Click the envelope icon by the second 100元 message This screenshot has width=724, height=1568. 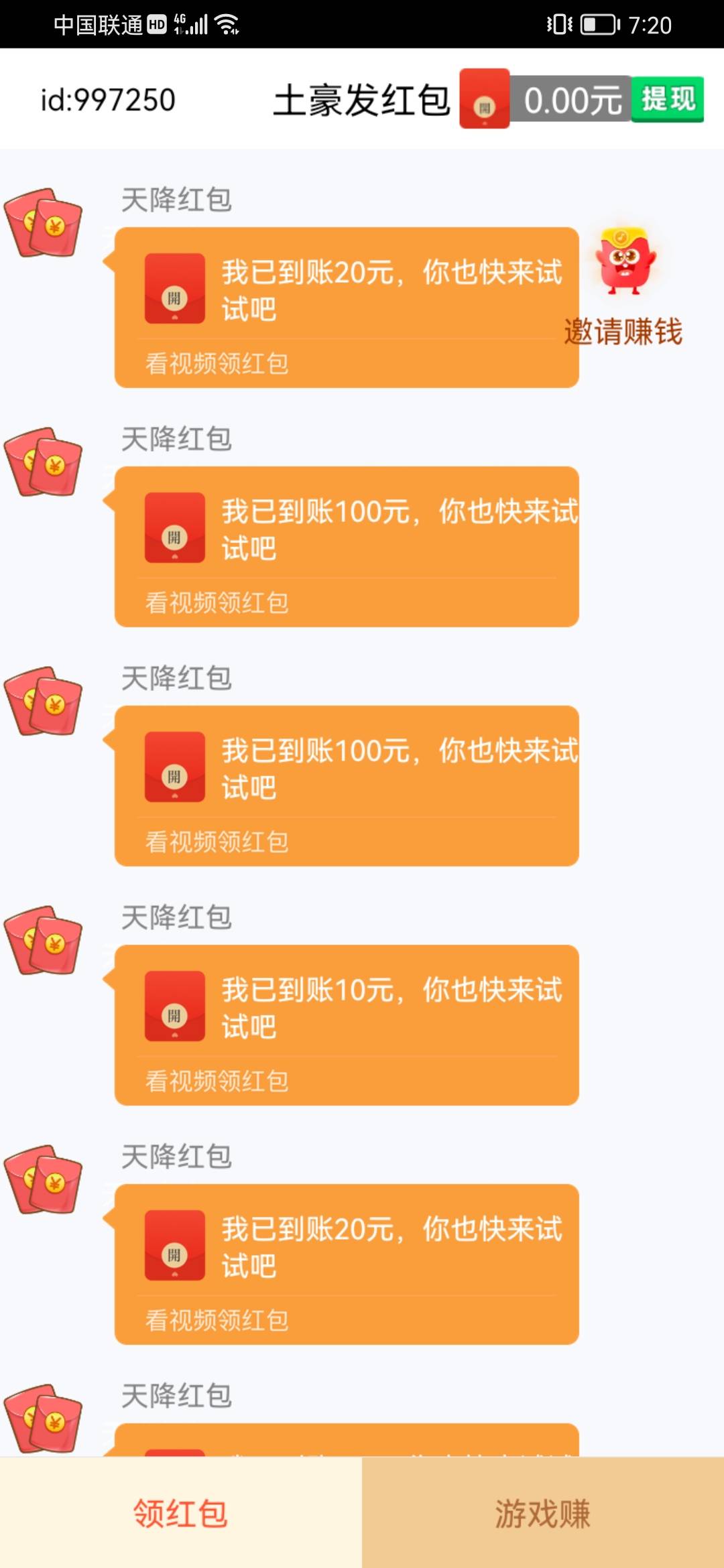click(174, 771)
